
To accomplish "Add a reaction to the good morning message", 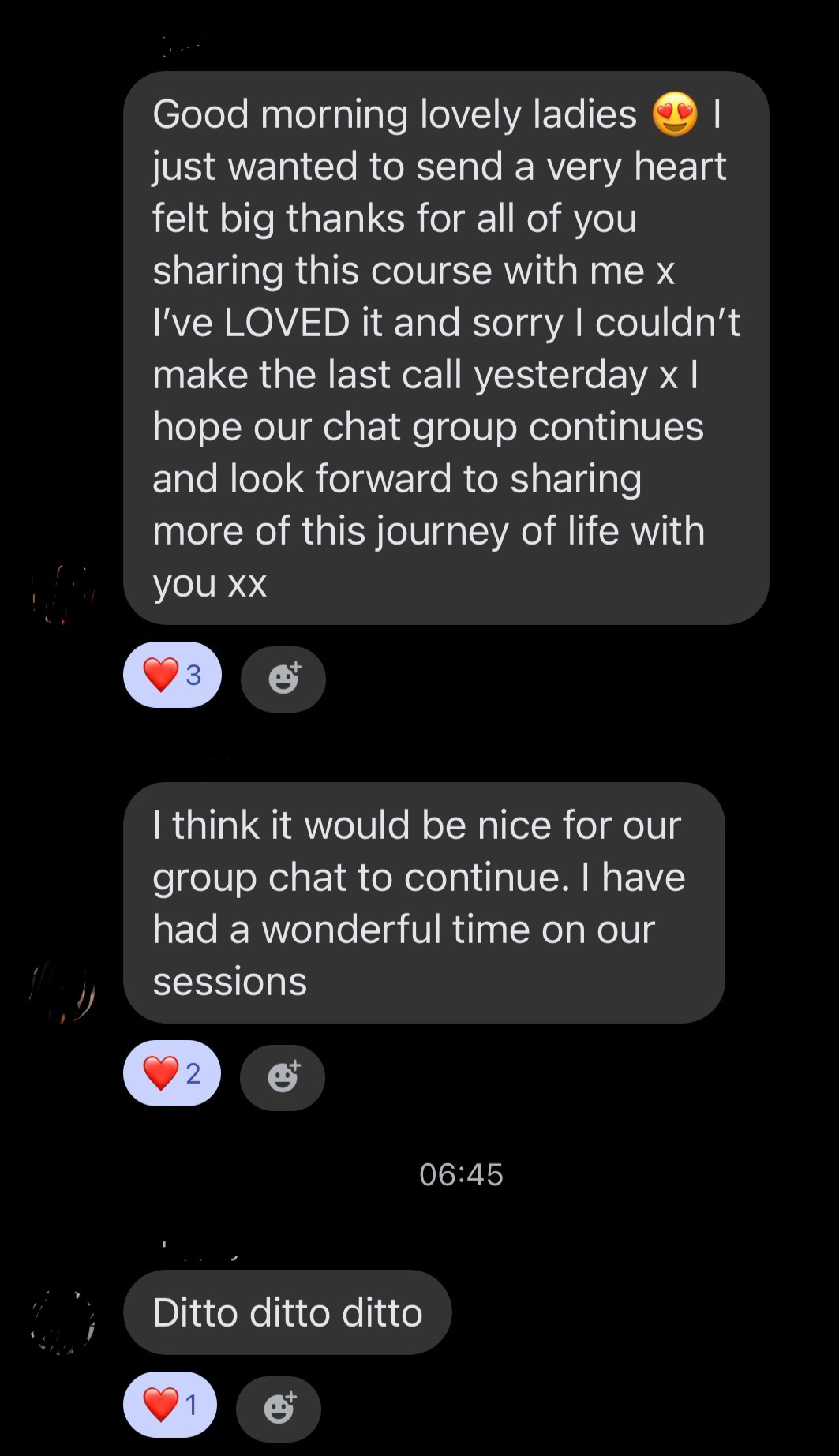I will (283, 679).
